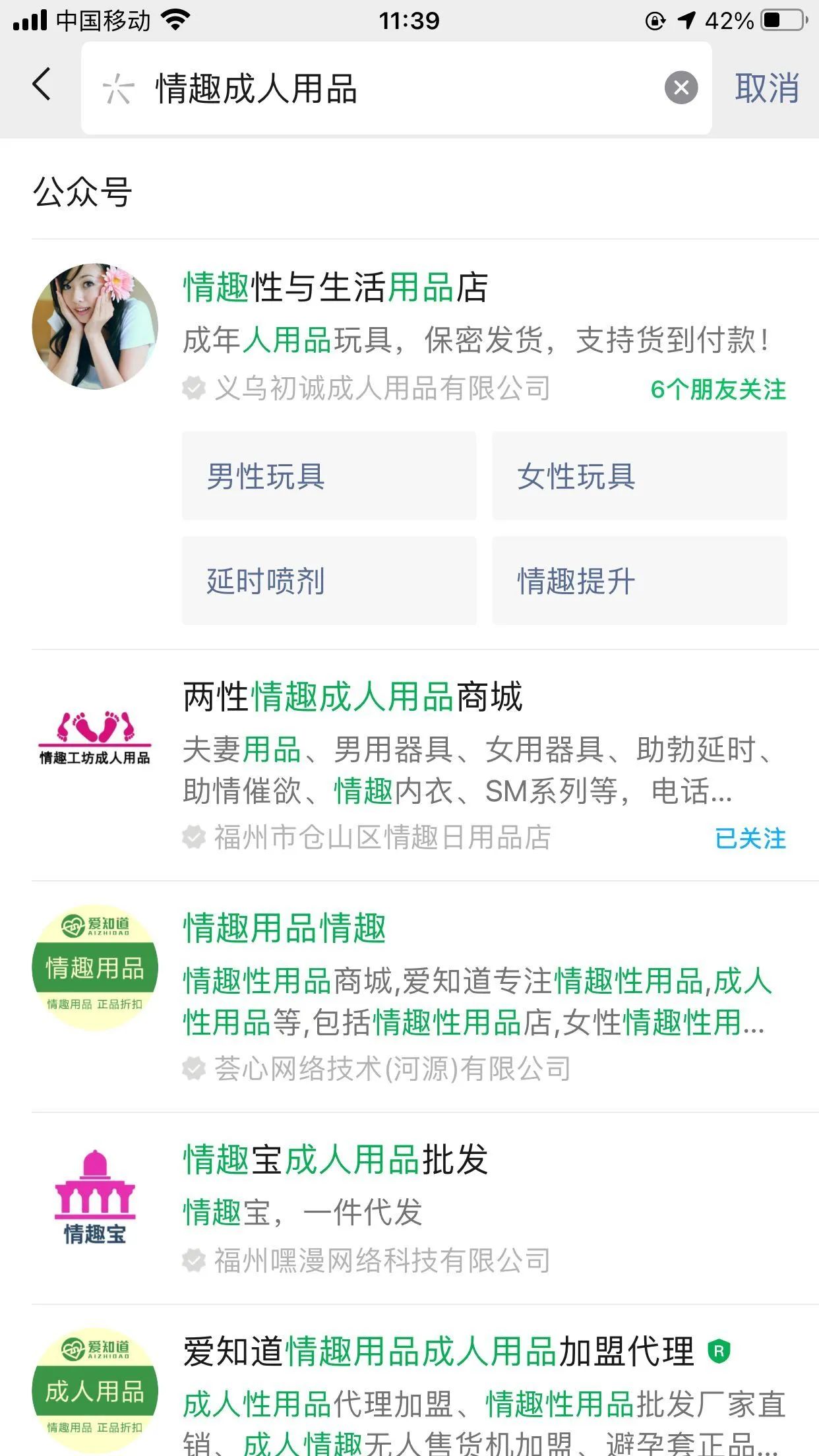Edit the 情趣成人用品 search field

[396, 88]
